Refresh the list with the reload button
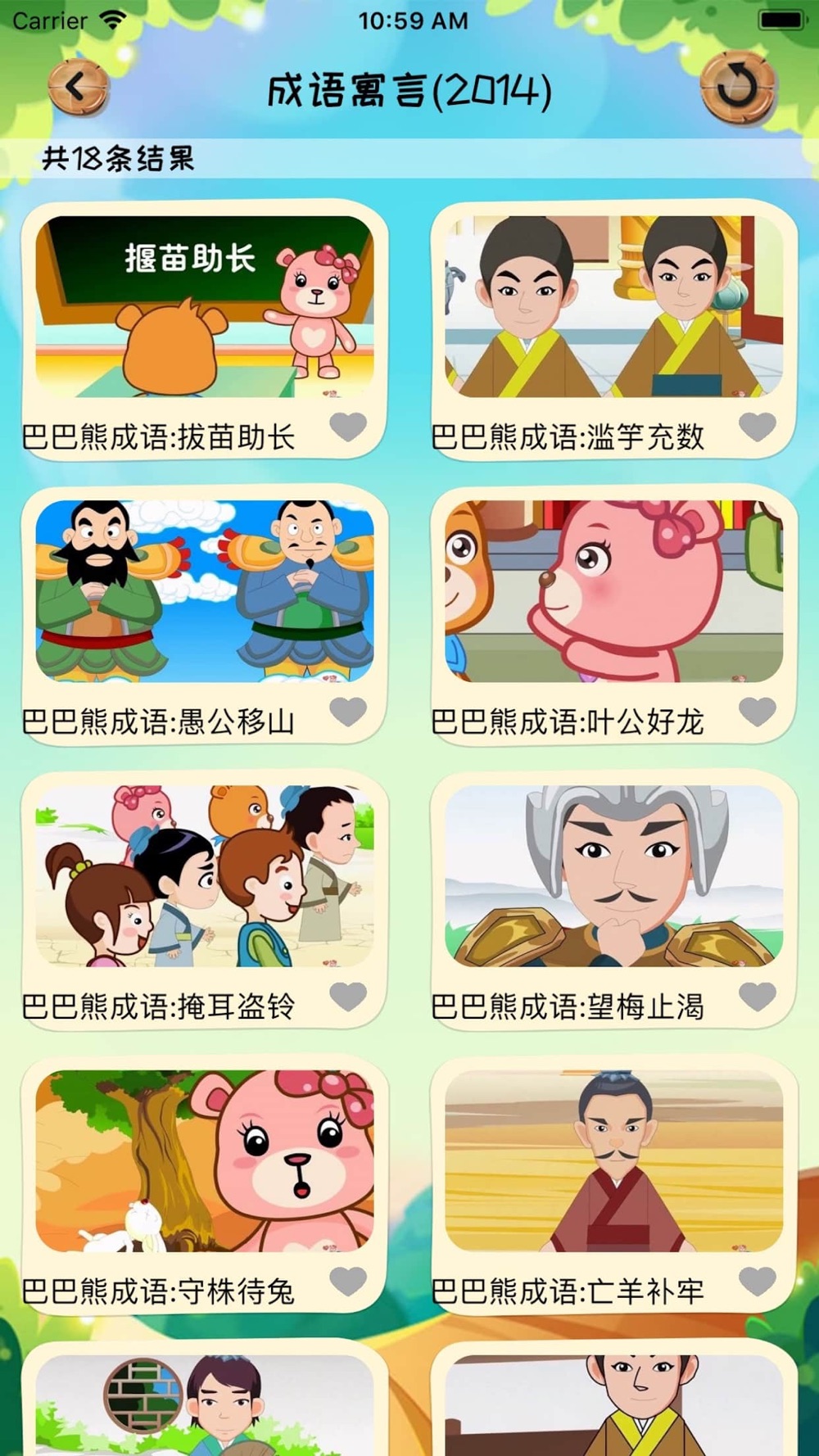Viewport: 819px width, 1456px height. (738, 88)
